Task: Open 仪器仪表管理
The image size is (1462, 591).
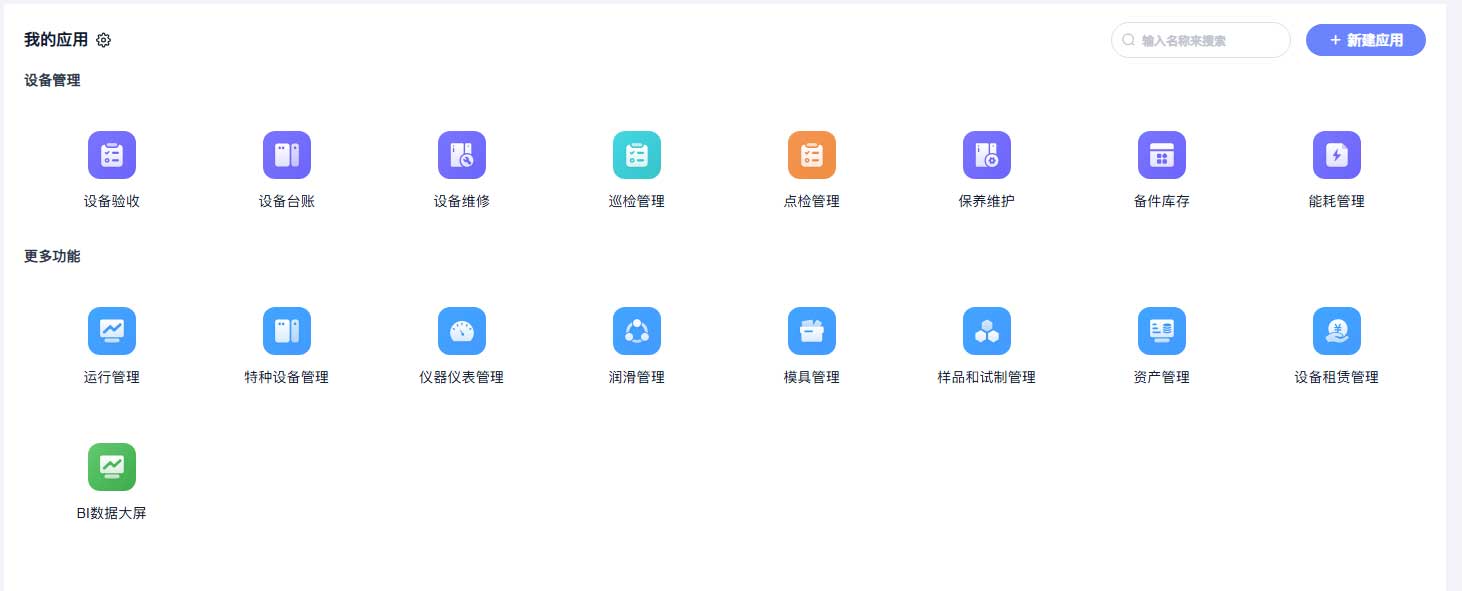Action: pyautogui.click(x=462, y=332)
